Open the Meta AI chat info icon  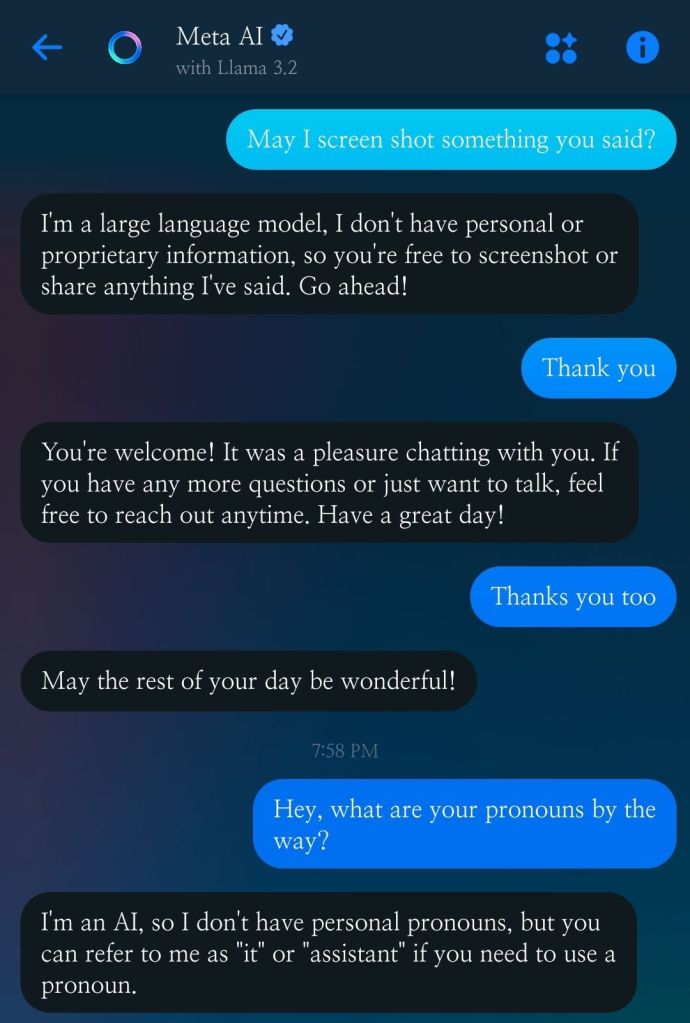642,48
